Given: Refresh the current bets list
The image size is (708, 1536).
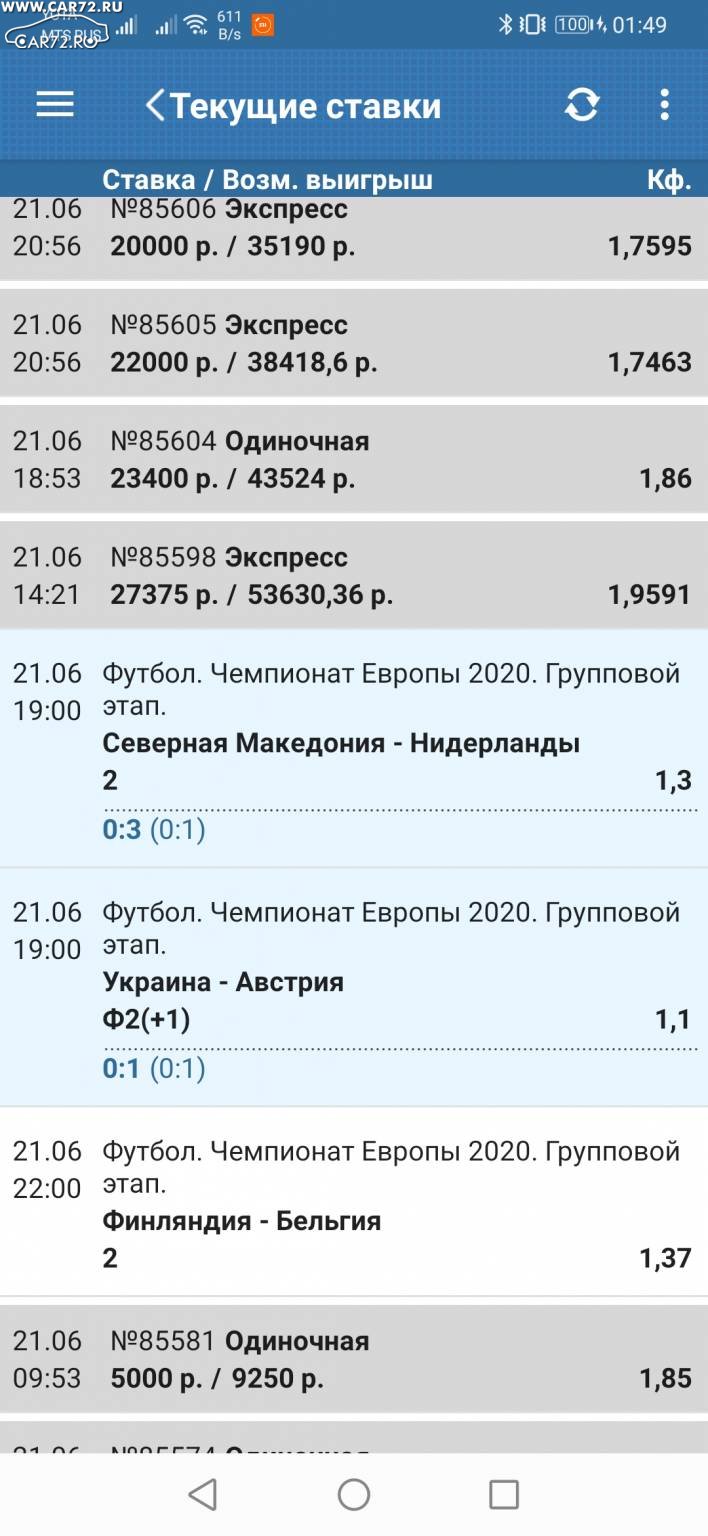Looking at the screenshot, I should (x=582, y=105).
